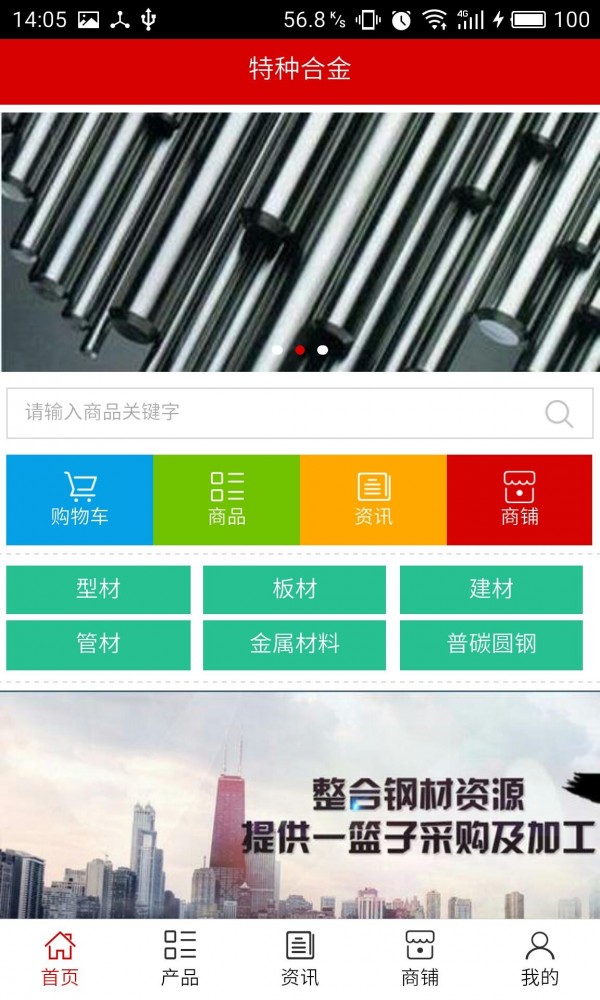Open the 整合钢材资源 promo banner
Screen dimensions: 600x1000
click(x=300, y=805)
